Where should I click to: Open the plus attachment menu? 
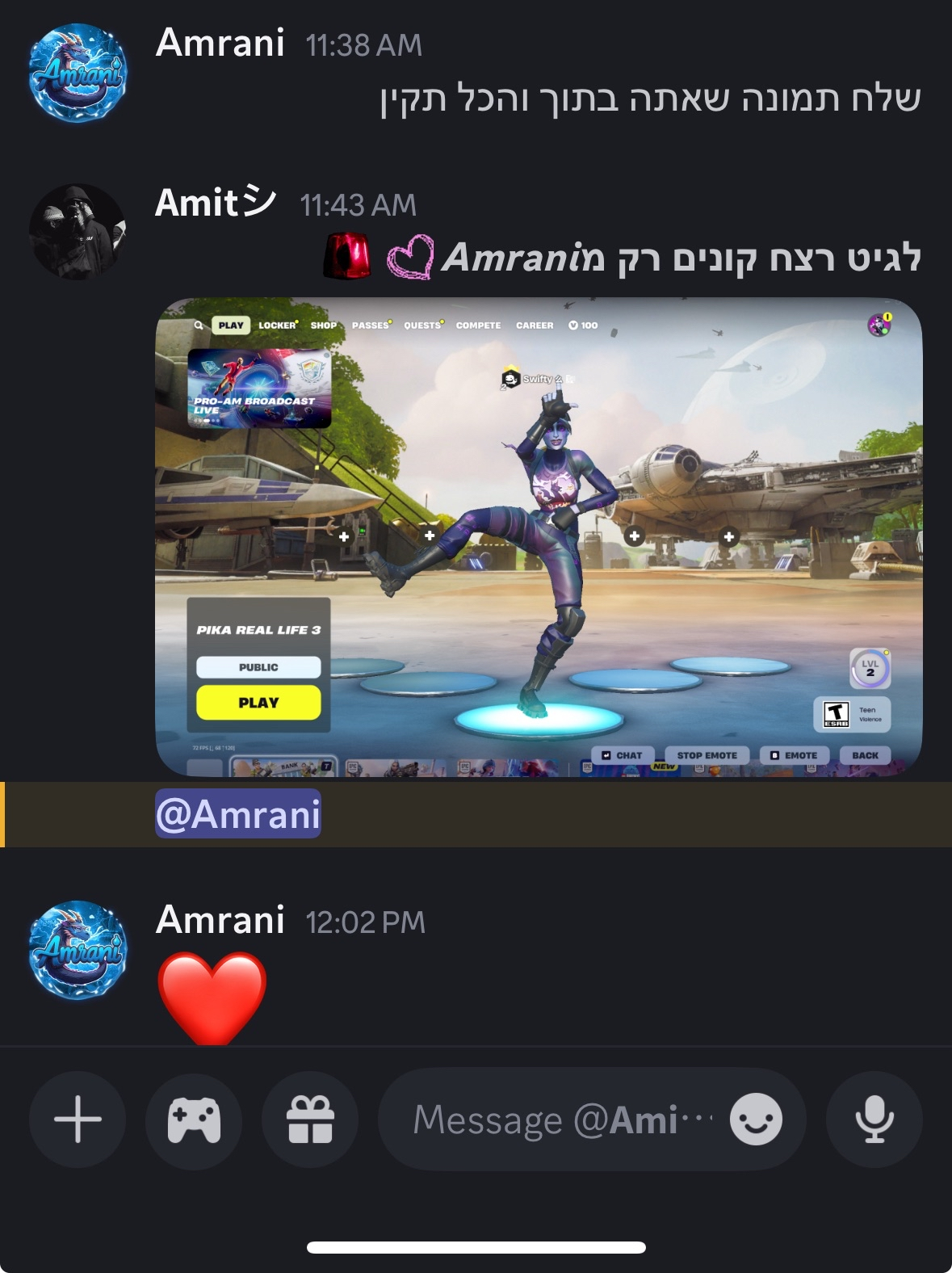point(78,1120)
